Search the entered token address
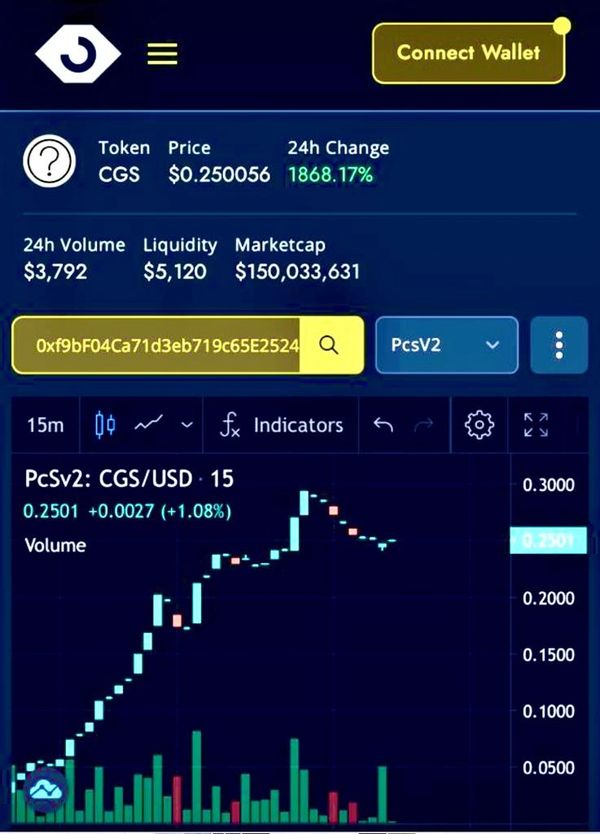This screenshot has height=834, width=600. (x=330, y=346)
